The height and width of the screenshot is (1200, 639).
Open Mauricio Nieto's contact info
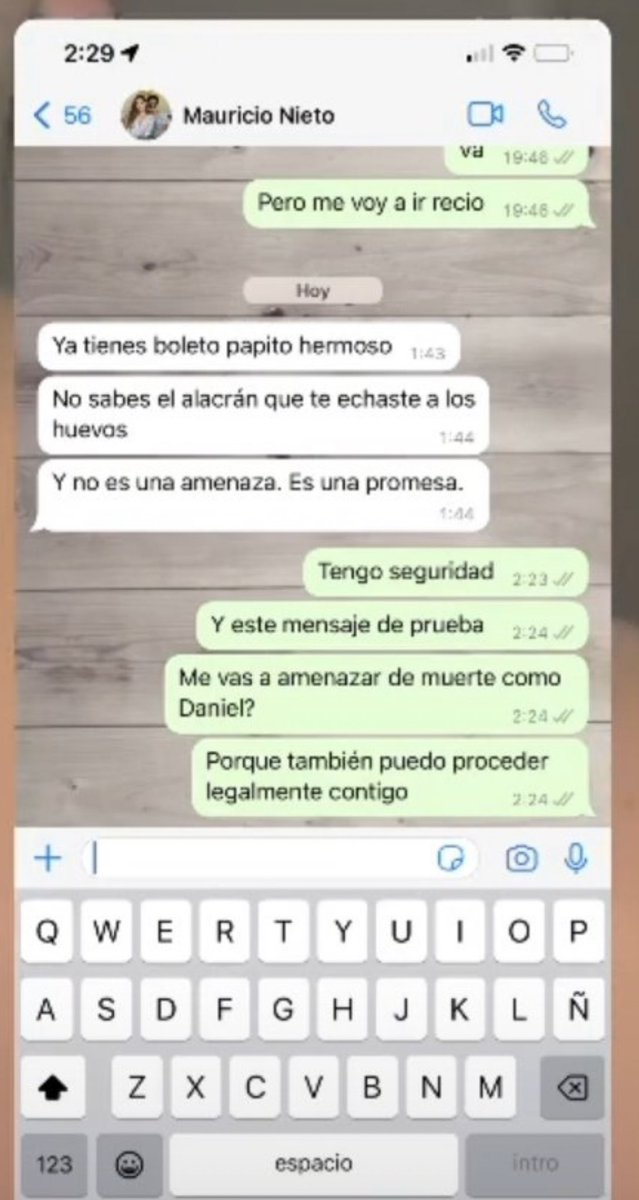(258, 116)
